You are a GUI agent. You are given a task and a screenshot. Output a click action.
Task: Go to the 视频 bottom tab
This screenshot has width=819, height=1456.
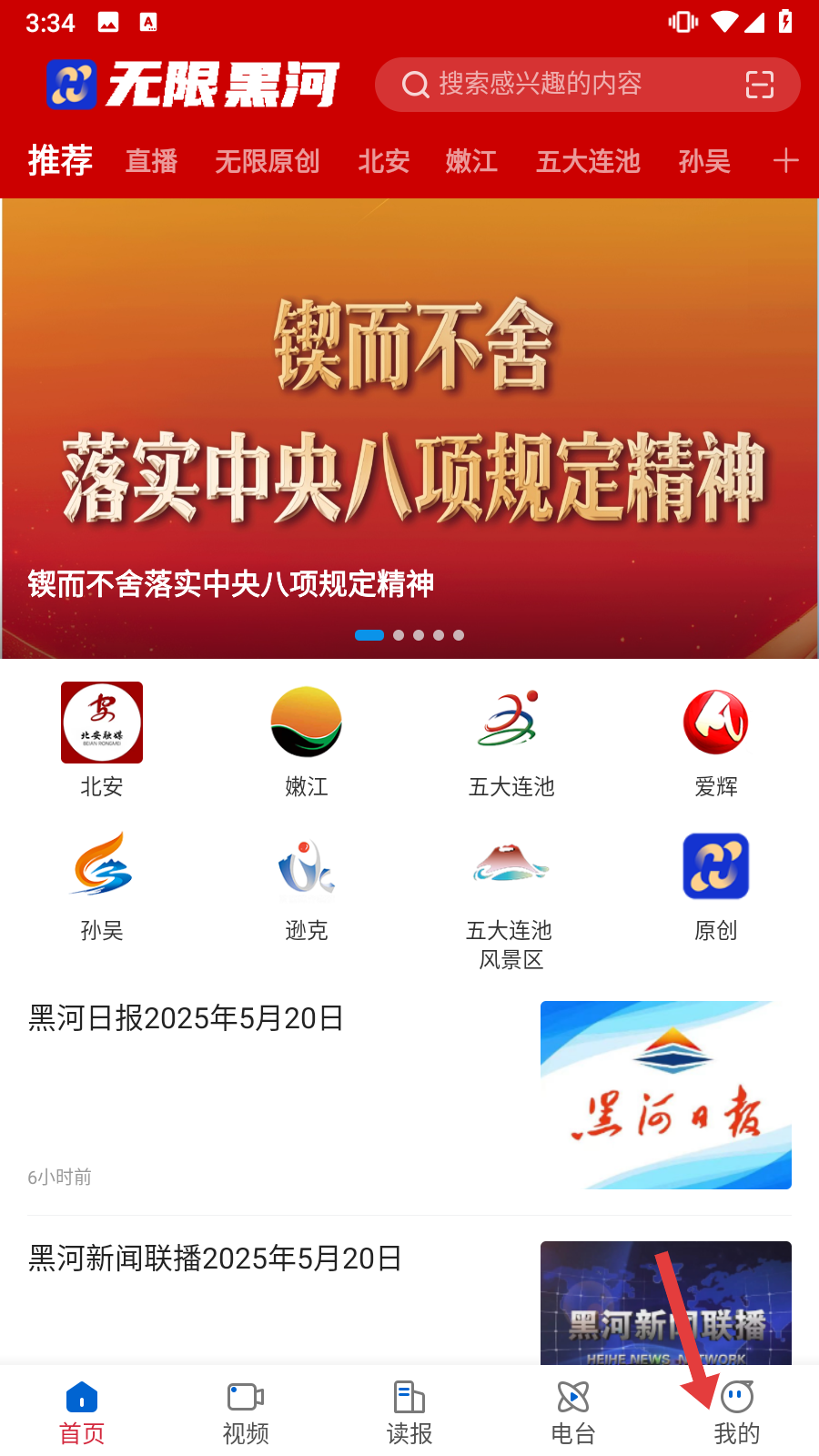(246, 1412)
